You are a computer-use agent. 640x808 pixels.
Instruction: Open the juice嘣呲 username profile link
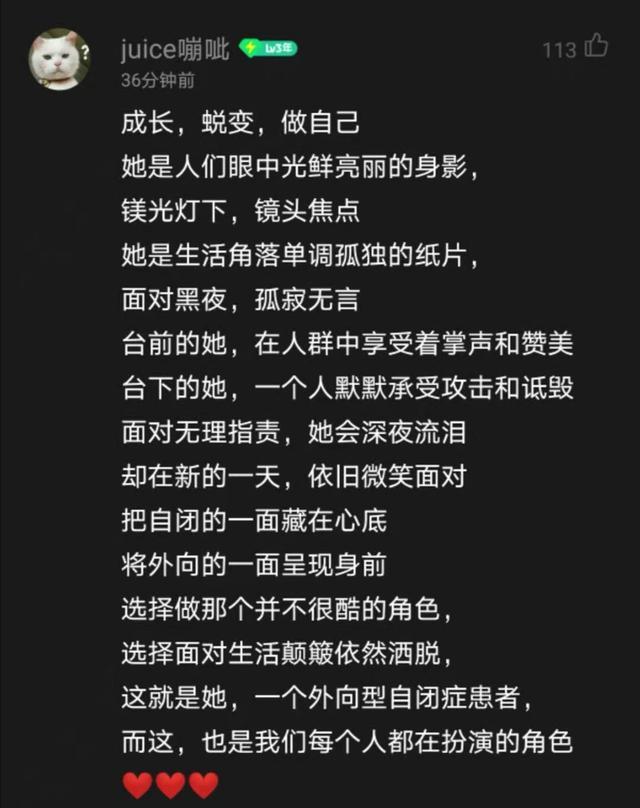[174, 50]
